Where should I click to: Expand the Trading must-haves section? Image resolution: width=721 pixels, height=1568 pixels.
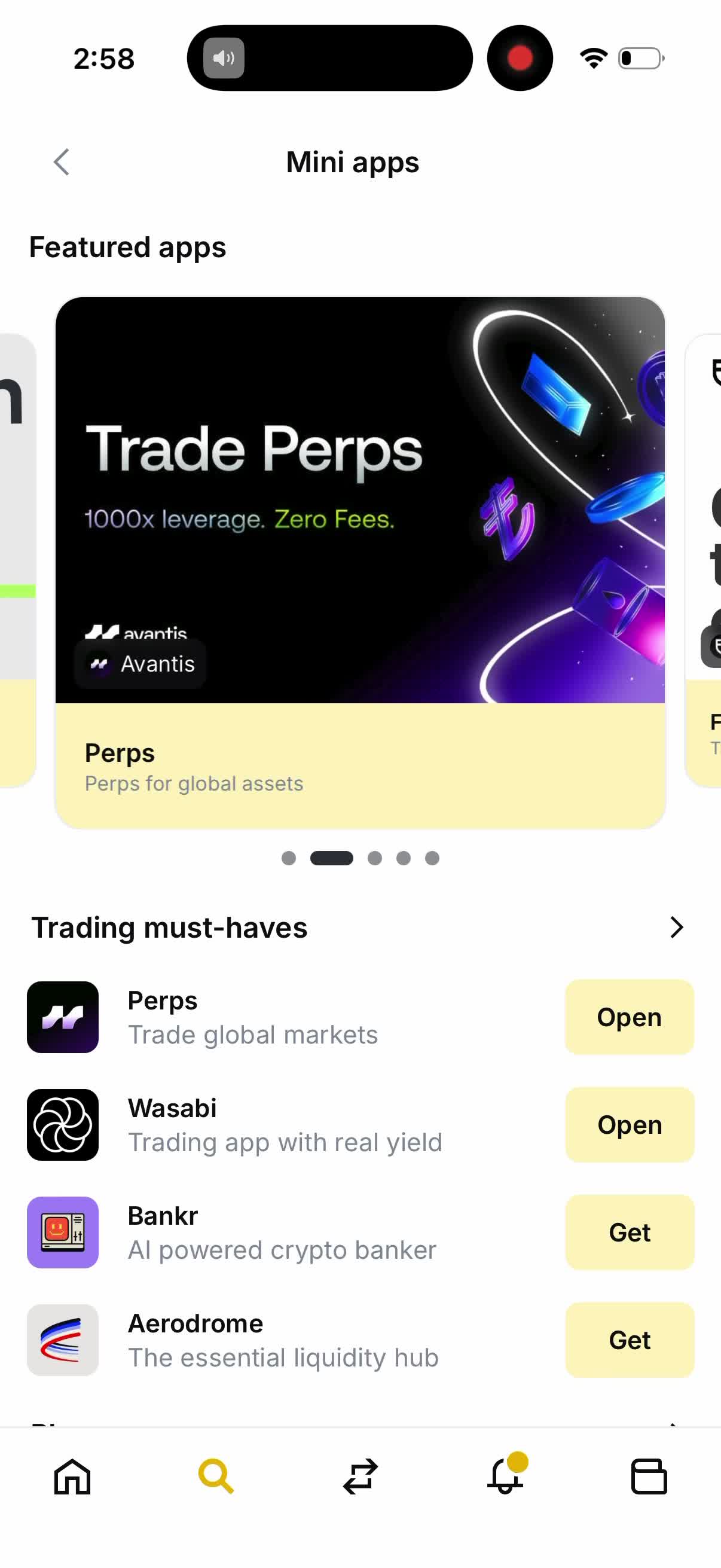point(676,927)
